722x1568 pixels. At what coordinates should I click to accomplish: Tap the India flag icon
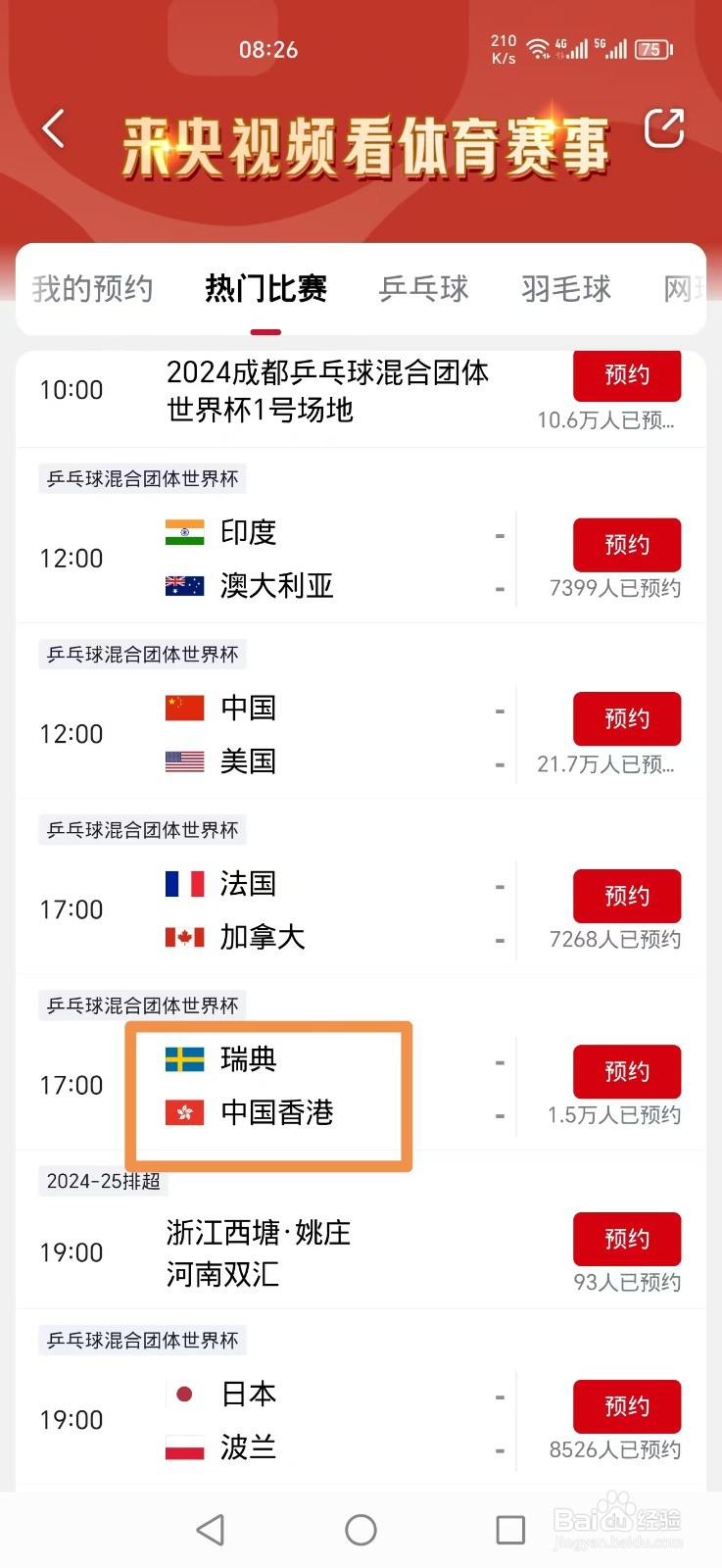pyautogui.click(x=184, y=532)
